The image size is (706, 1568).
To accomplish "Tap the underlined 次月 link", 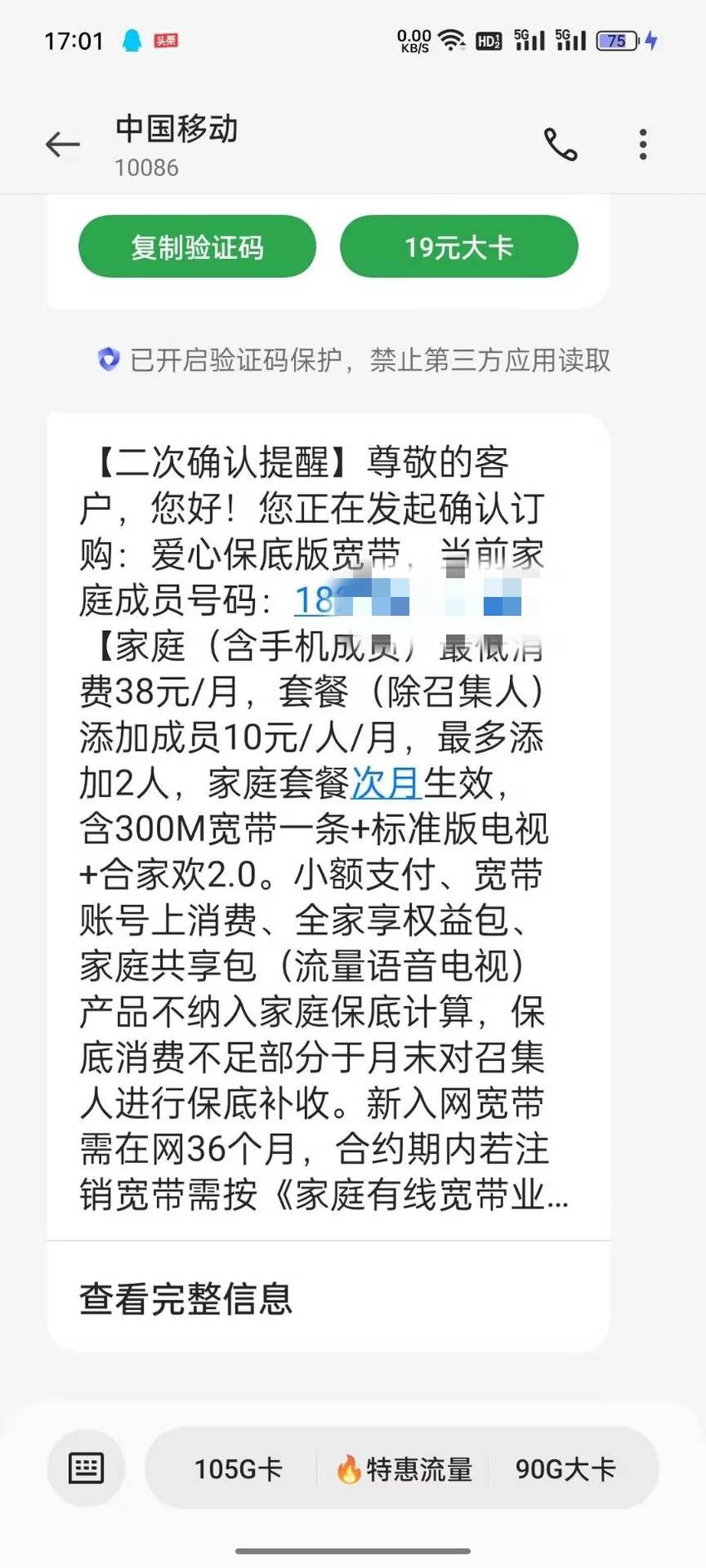I will tap(386, 783).
